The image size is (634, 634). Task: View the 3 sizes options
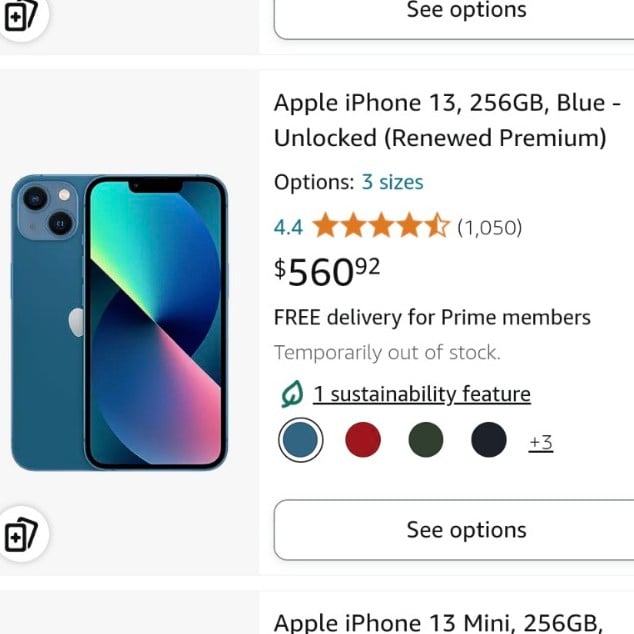coord(392,182)
